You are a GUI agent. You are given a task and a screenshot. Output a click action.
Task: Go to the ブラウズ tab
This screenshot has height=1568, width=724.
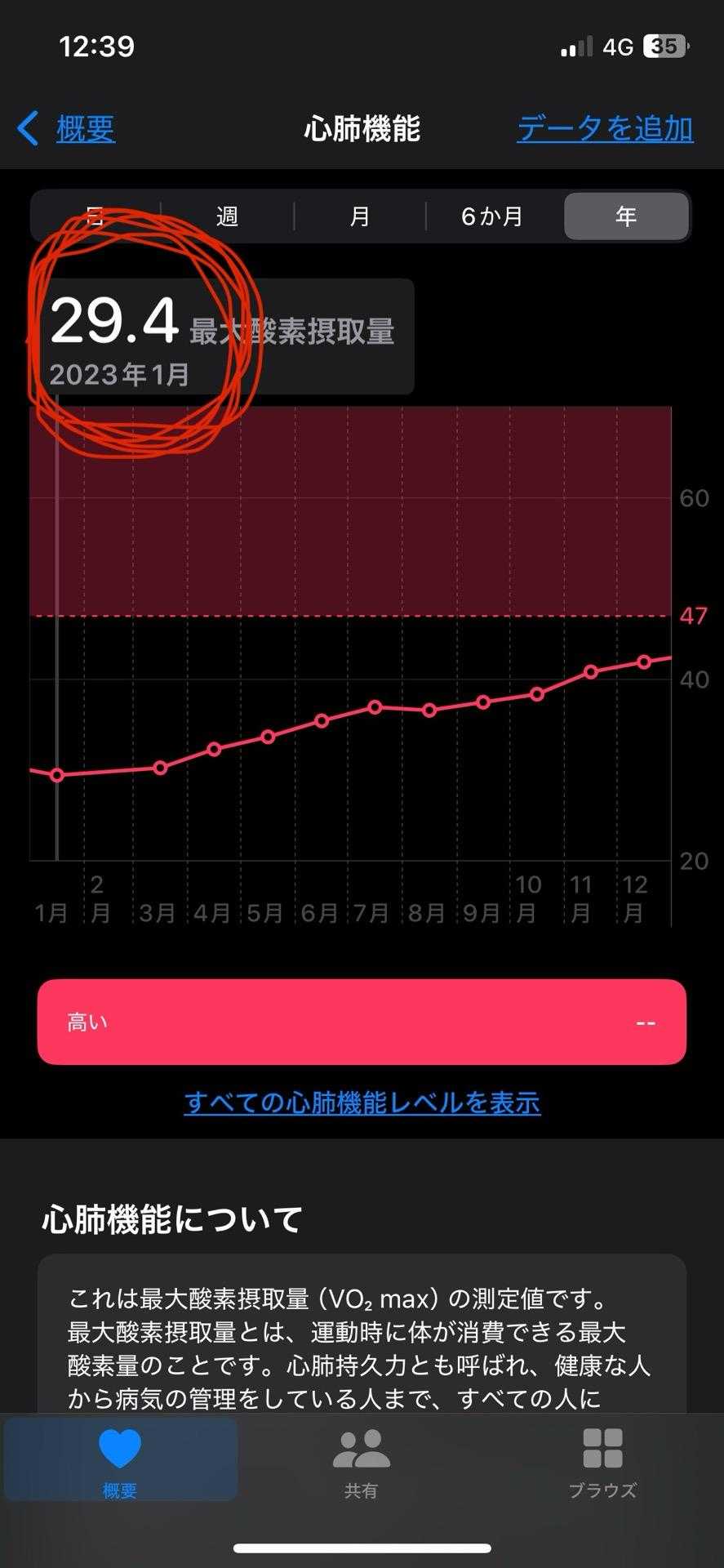click(602, 1462)
